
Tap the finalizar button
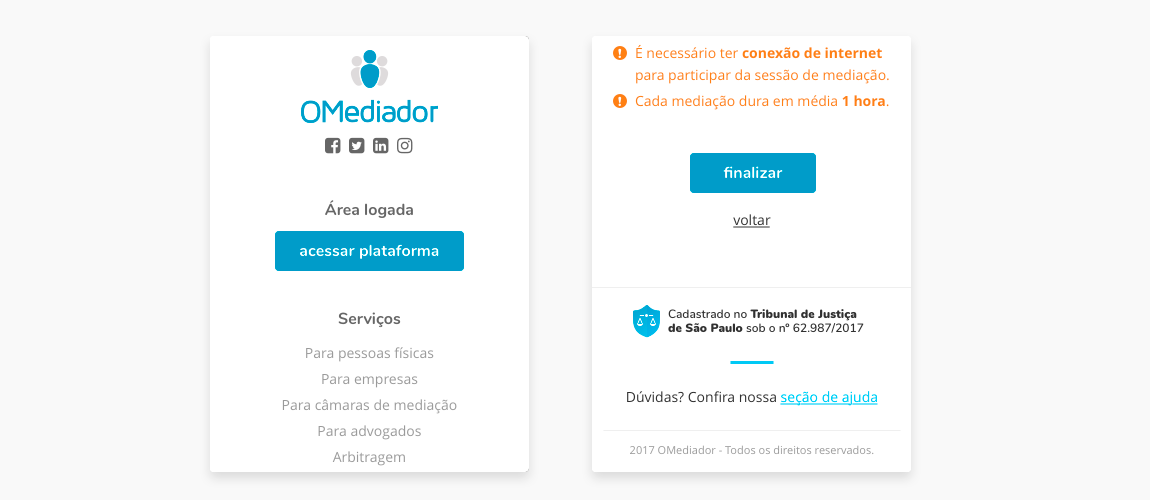click(752, 173)
